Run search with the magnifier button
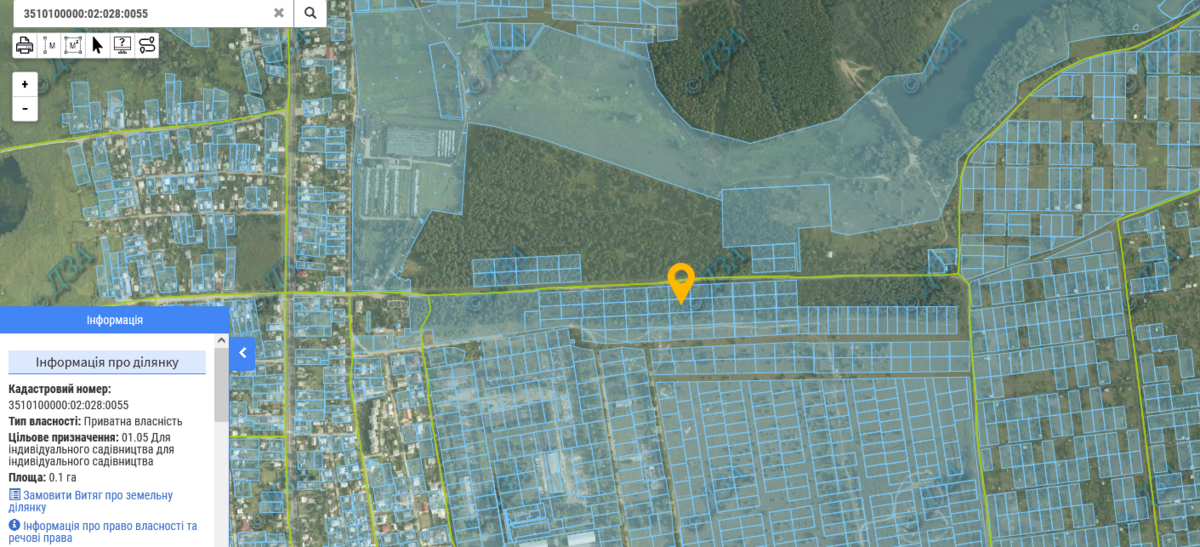This screenshot has width=1200, height=547. click(x=311, y=13)
